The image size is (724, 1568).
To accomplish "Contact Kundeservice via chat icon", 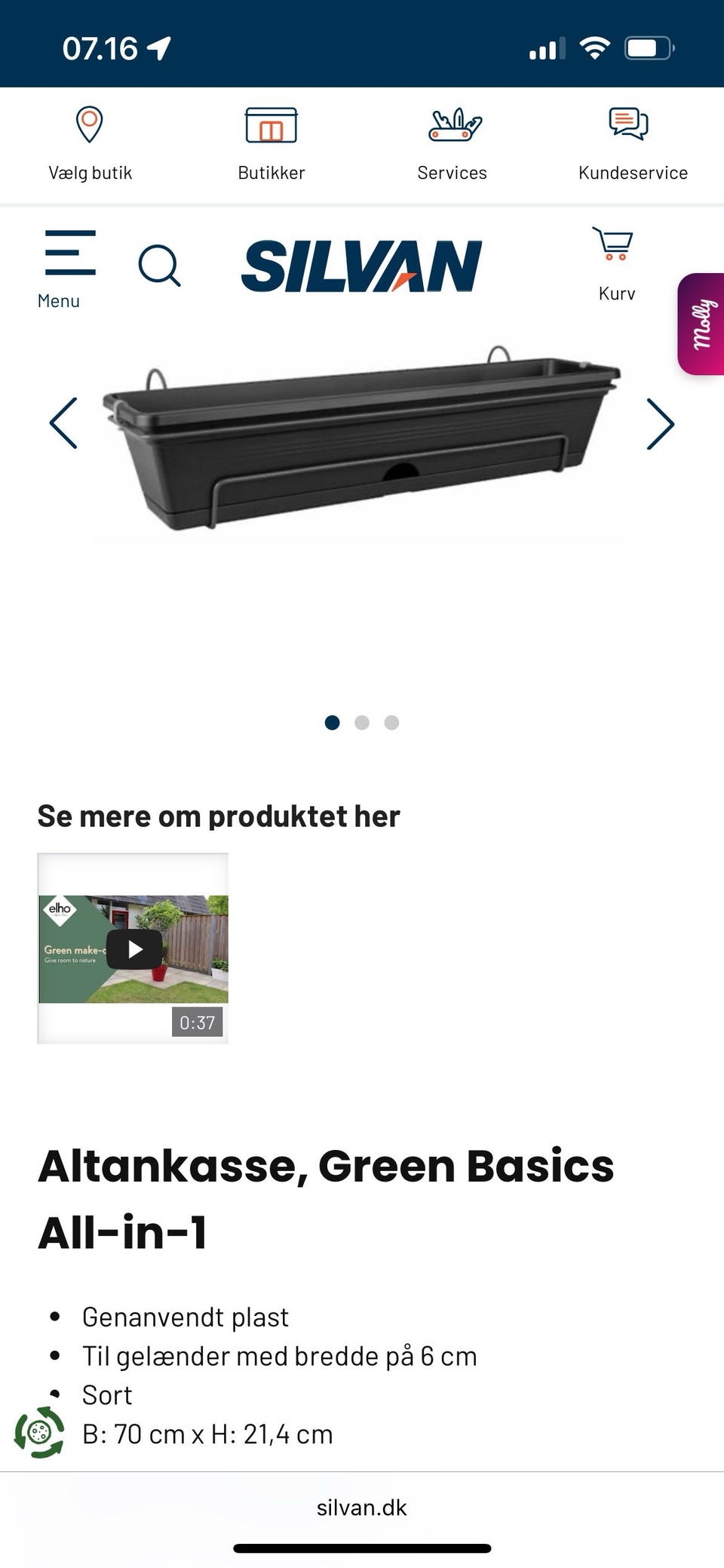I will (x=632, y=125).
